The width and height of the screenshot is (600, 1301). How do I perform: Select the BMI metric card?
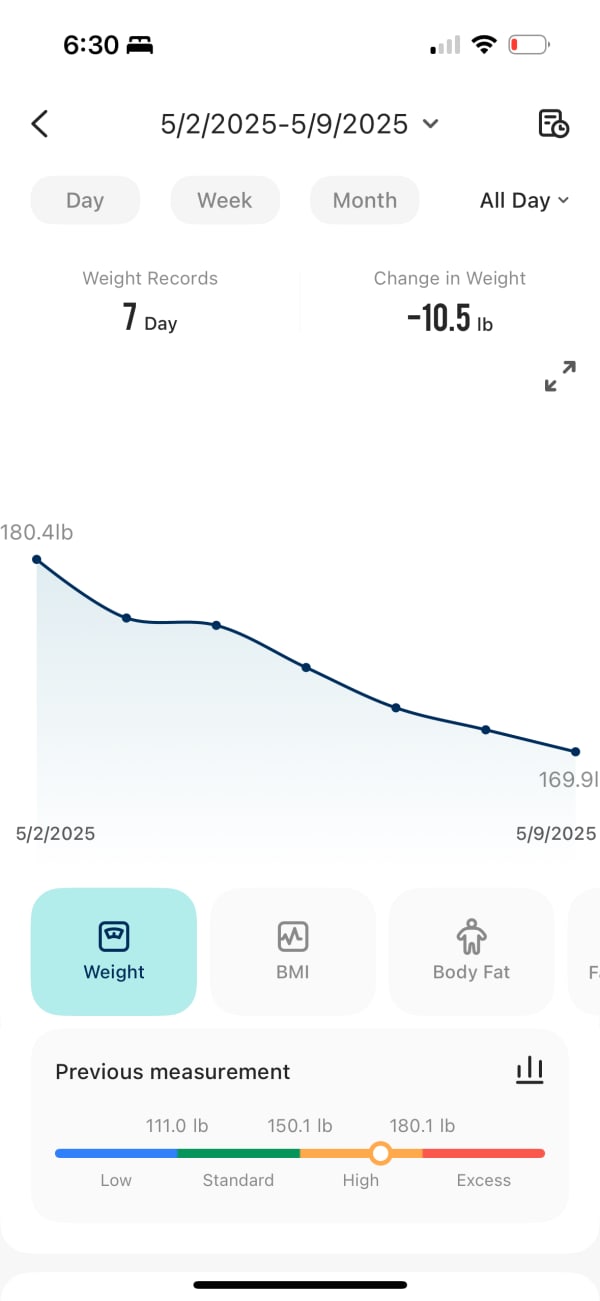[x=292, y=951]
